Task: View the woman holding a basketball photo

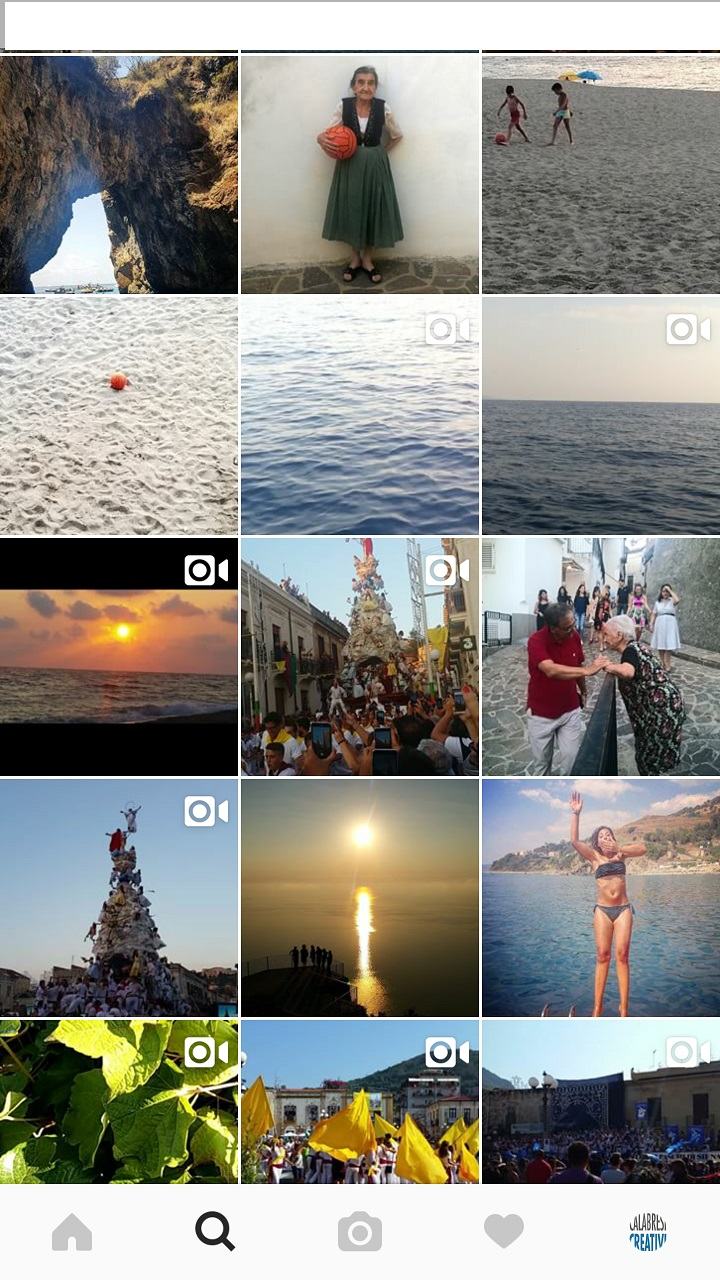Action: 360,174
